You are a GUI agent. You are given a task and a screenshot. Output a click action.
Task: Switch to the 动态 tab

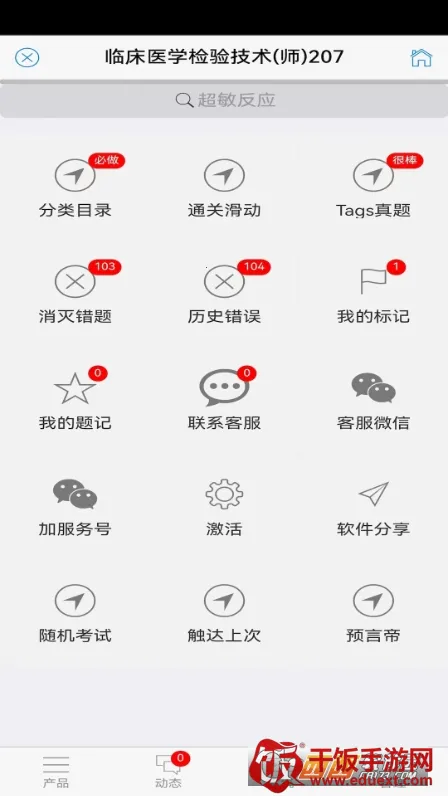tap(169, 772)
